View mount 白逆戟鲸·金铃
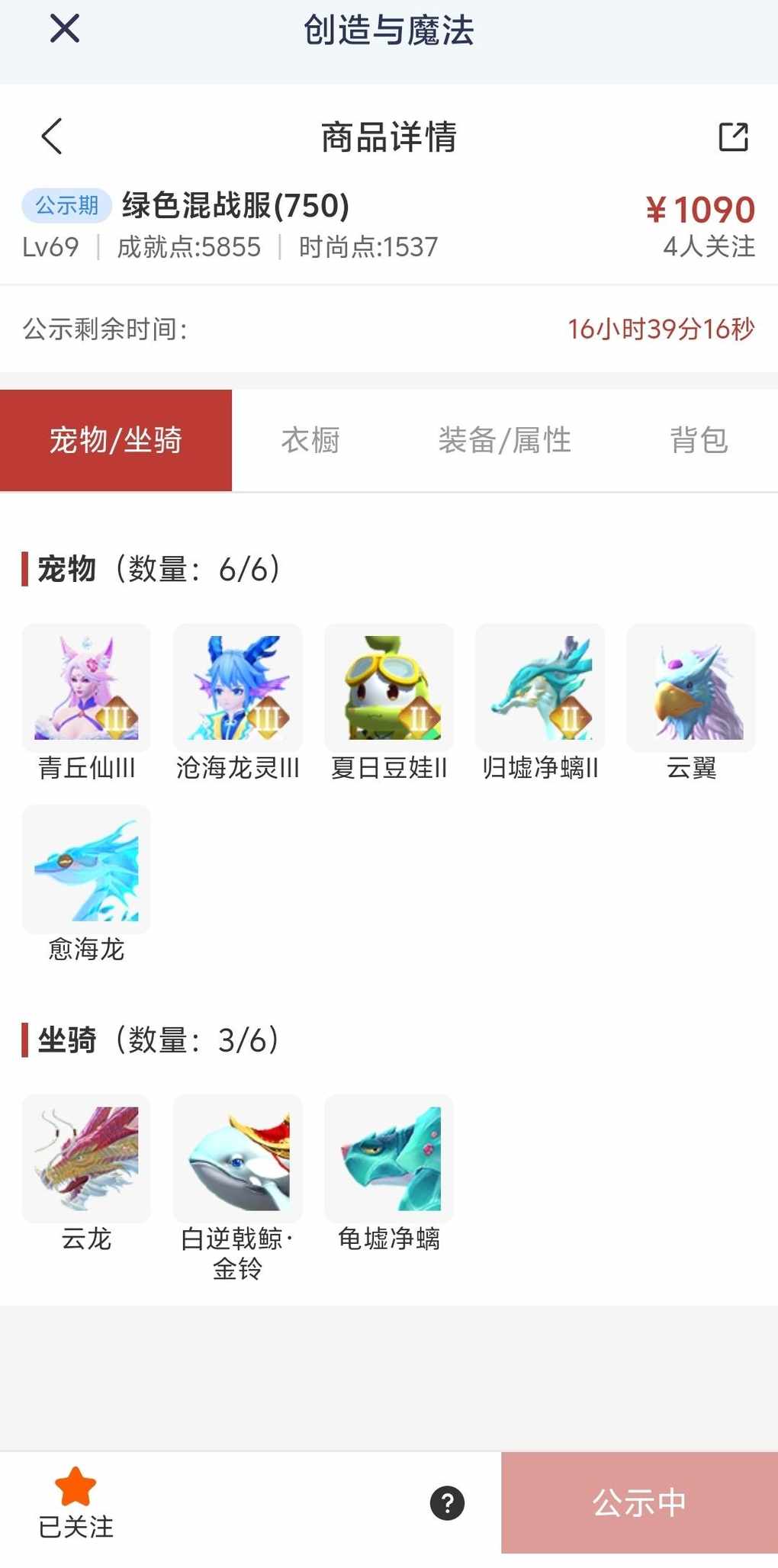778x1568 pixels. pos(237,1158)
